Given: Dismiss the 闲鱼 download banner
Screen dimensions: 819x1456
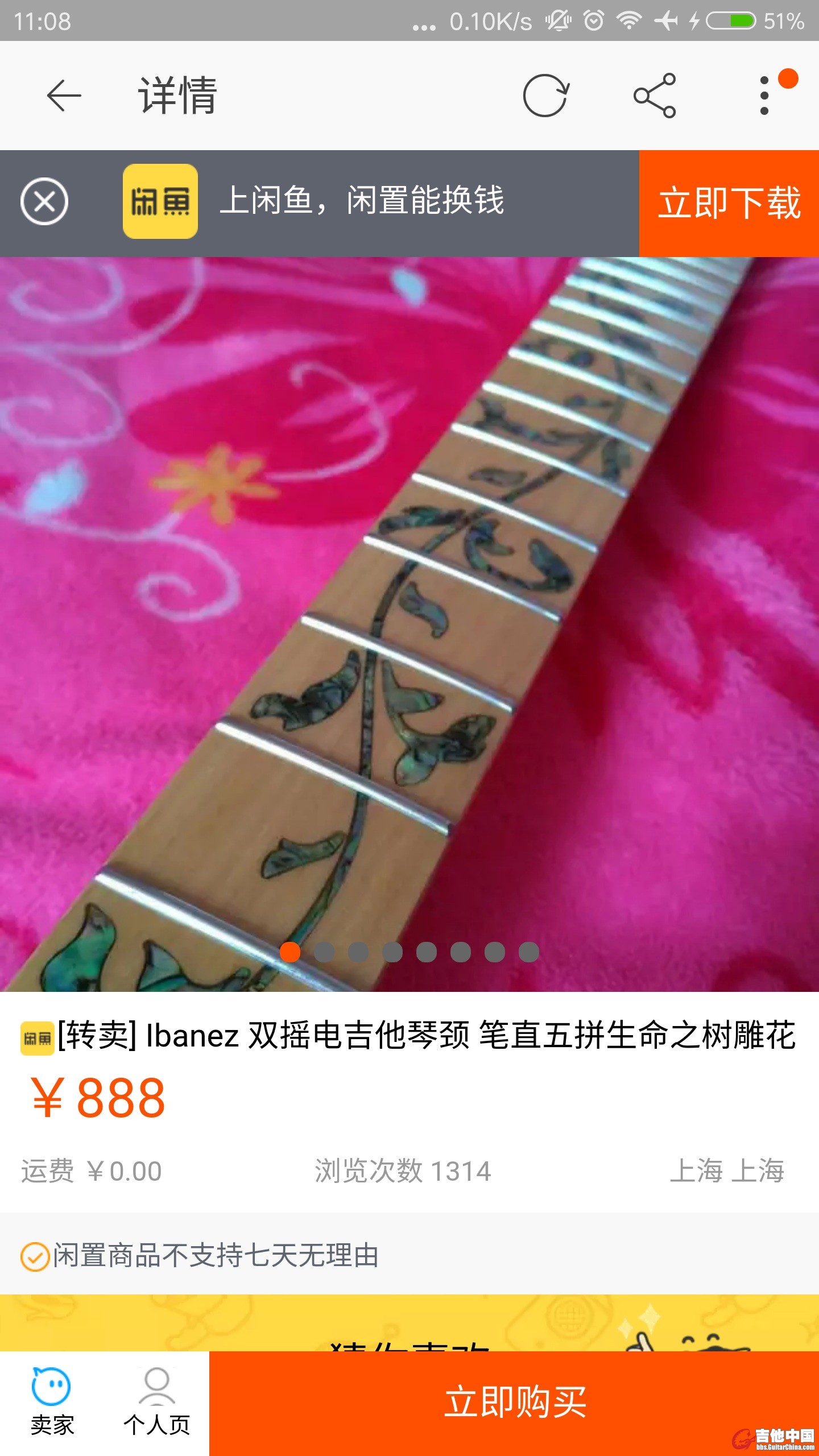Looking at the screenshot, I should pos(44,202).
